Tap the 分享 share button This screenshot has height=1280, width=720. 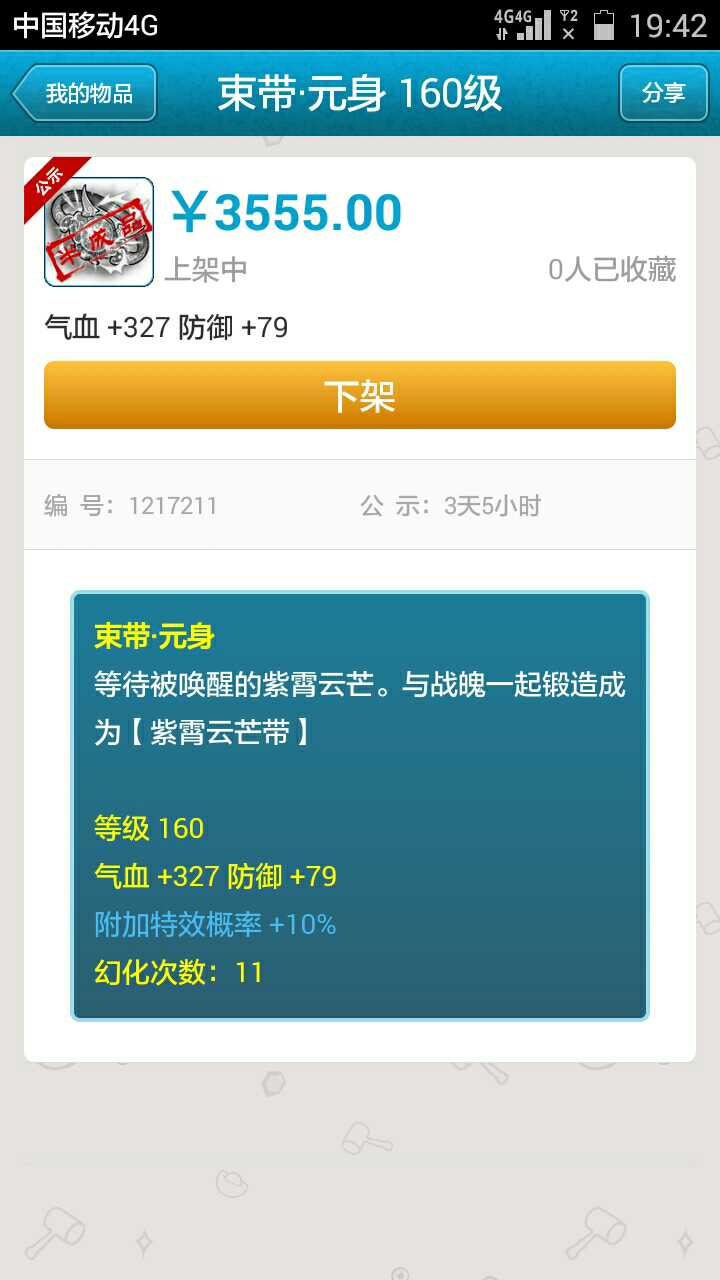663,94
